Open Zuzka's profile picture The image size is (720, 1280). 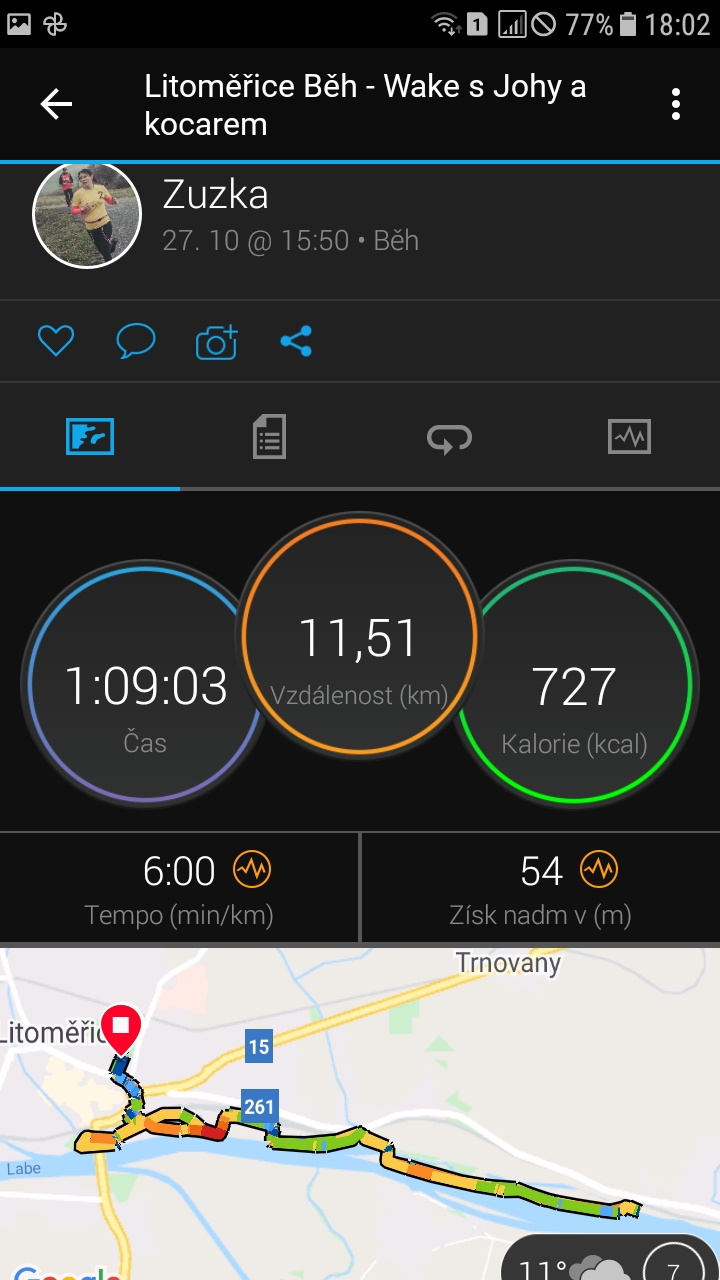click(x=87, y=214)
